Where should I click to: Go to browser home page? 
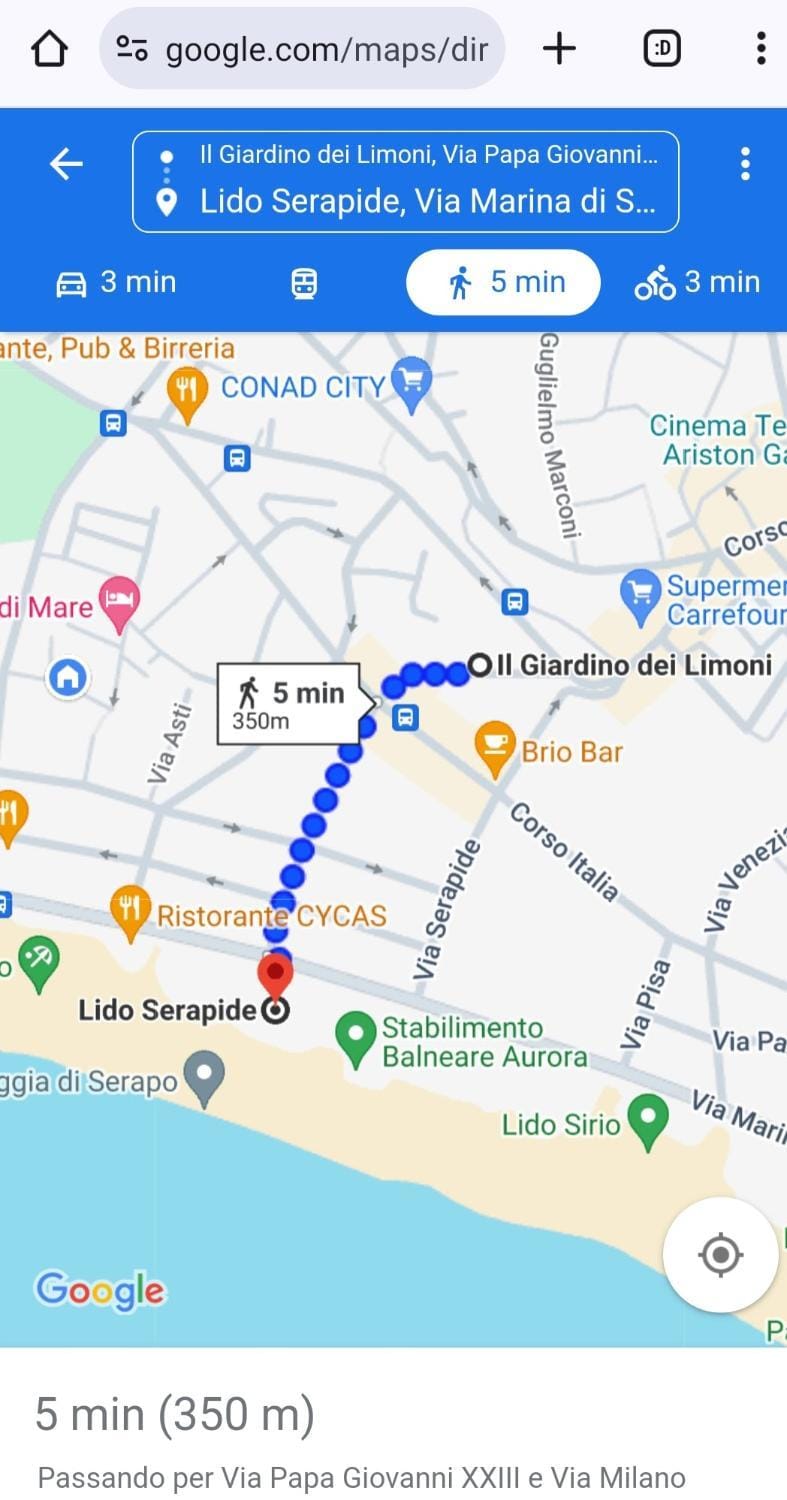(x=49, y=48)
